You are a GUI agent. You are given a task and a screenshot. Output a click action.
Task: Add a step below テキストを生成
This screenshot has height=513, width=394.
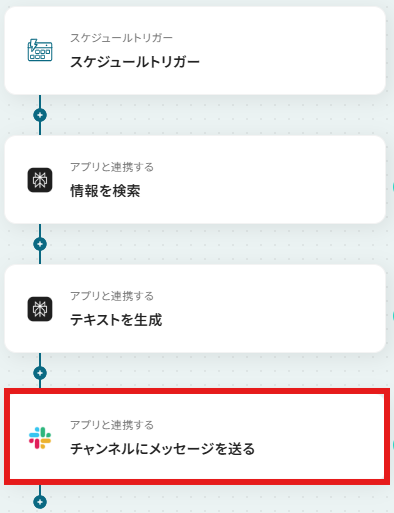40,373
